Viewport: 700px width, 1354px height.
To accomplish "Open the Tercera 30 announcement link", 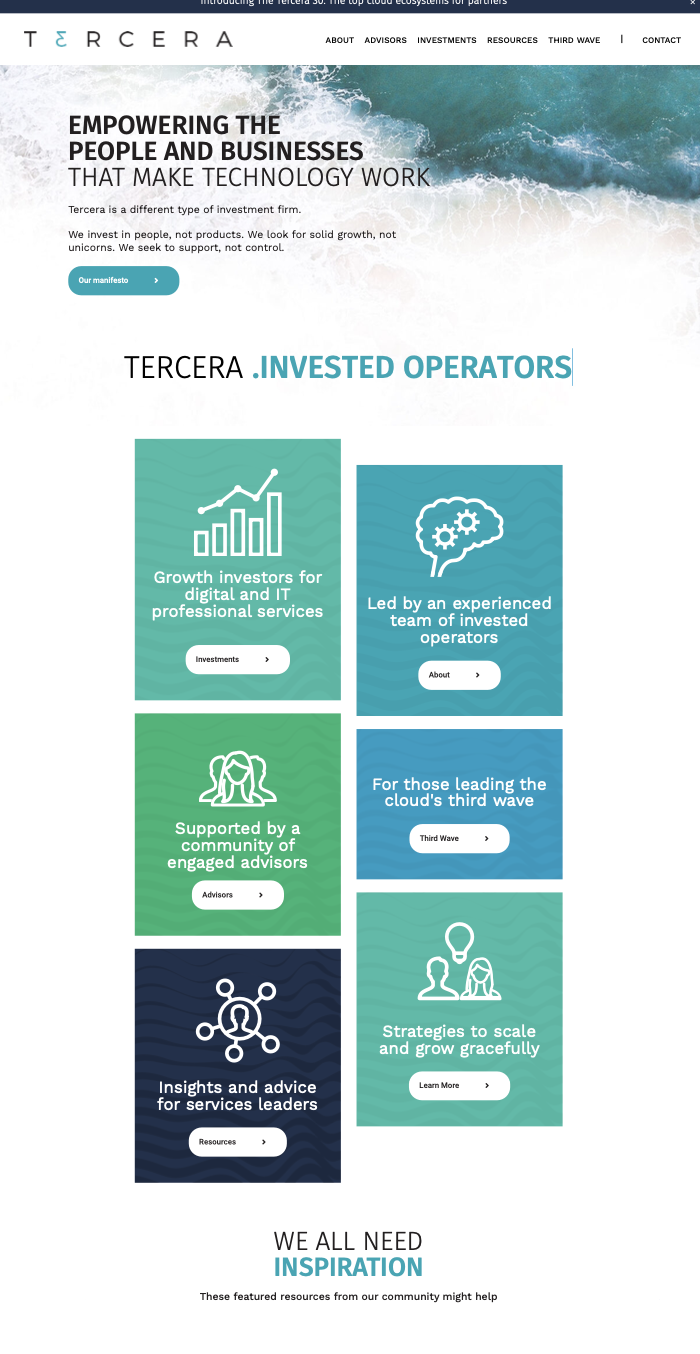I will click(x=353, y=3).
